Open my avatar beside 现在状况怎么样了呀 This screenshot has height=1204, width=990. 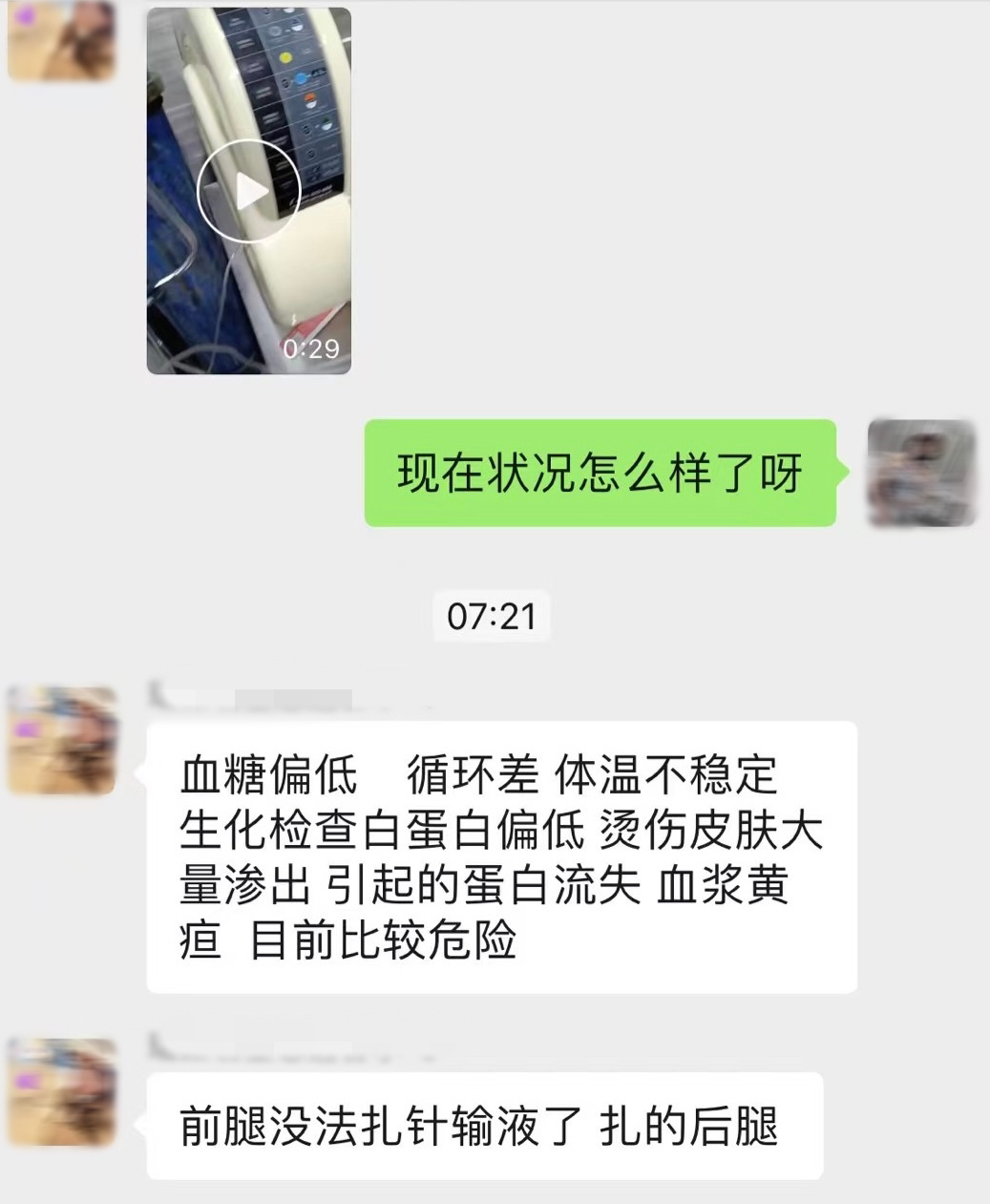point(921,473)
